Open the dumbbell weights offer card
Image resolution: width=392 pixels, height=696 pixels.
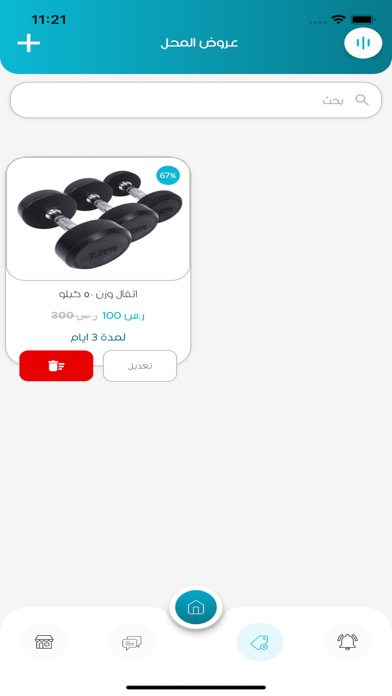tap(98, 260)
